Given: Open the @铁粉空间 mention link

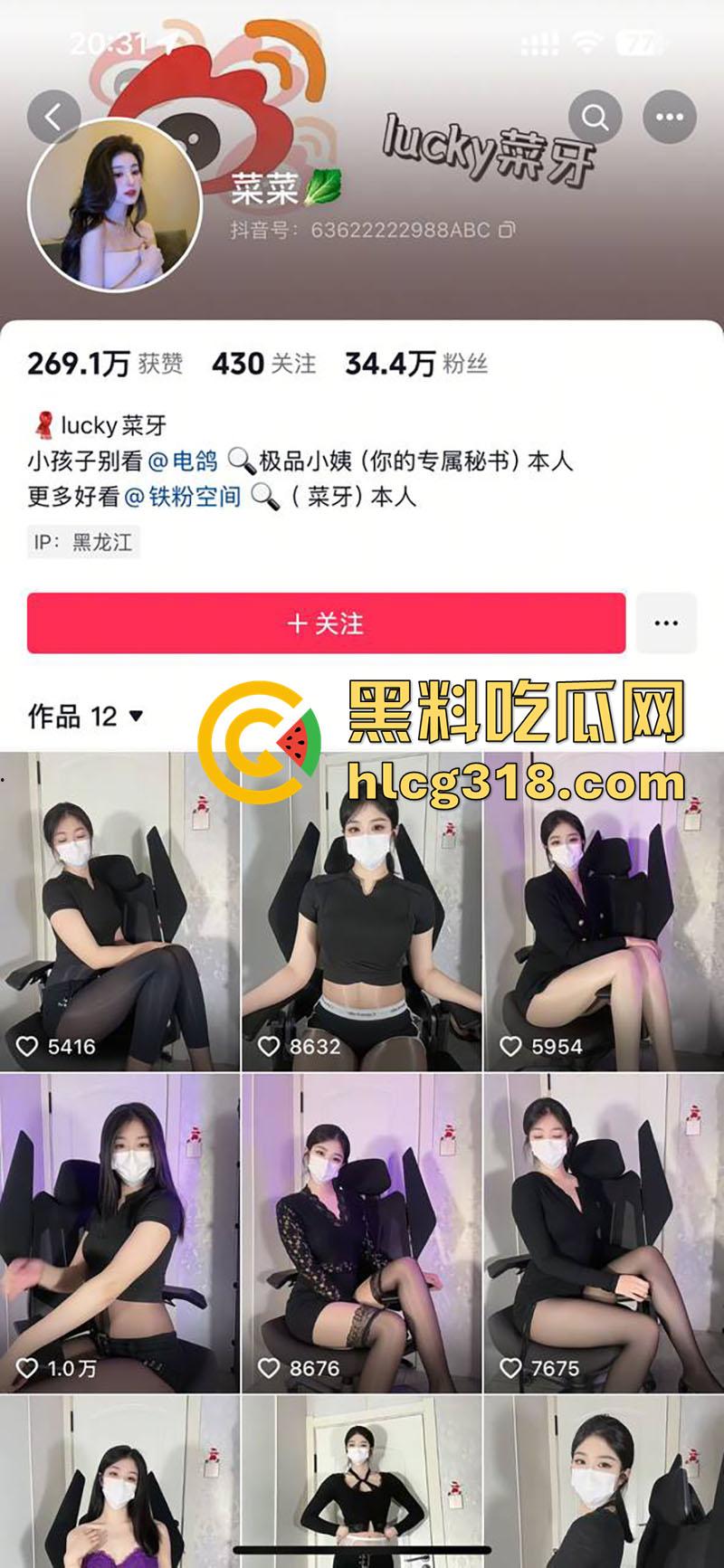Looking at the screenshot, I should pyautogui.click(x=183, y=497).
